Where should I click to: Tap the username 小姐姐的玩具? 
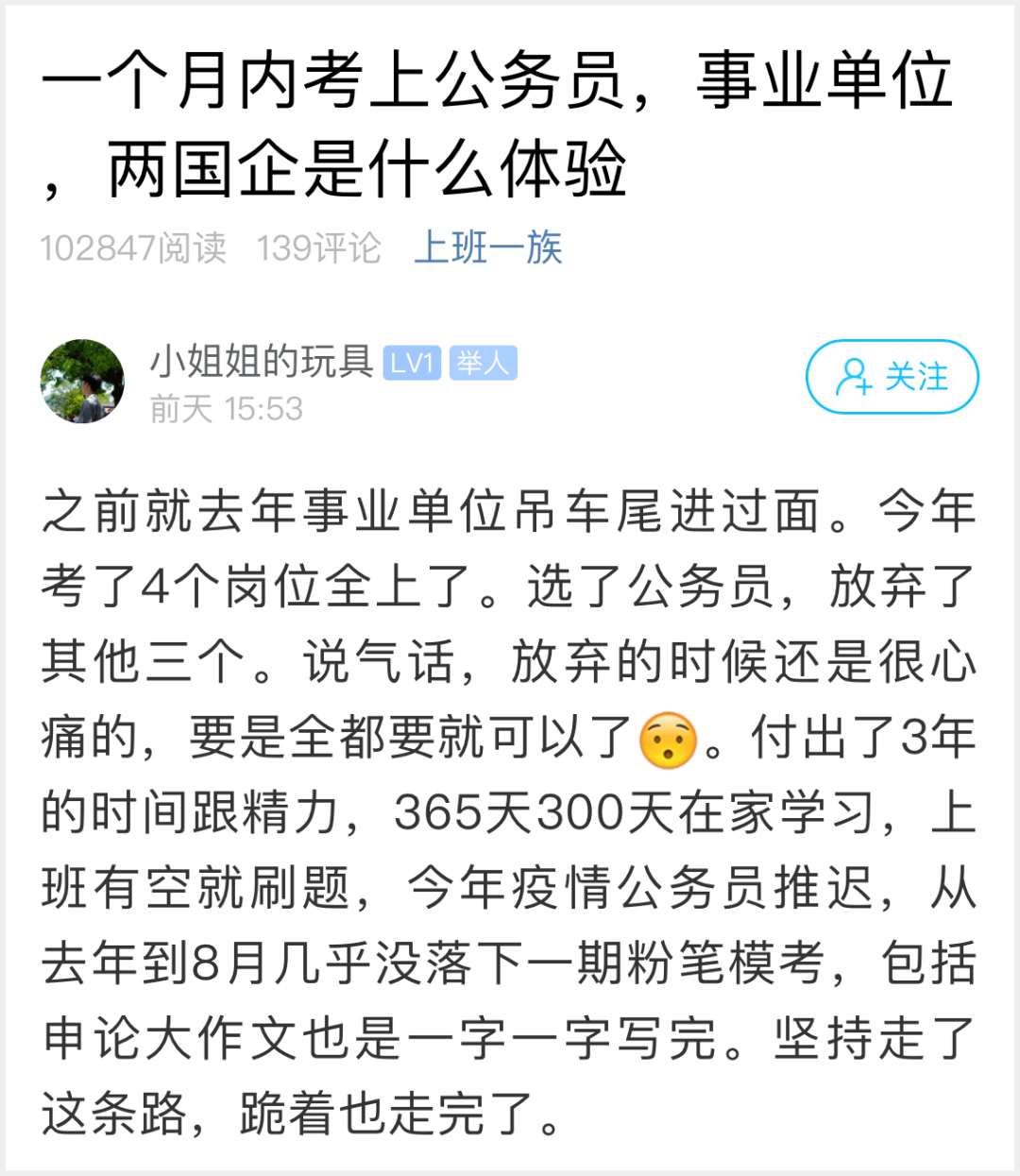262,362
